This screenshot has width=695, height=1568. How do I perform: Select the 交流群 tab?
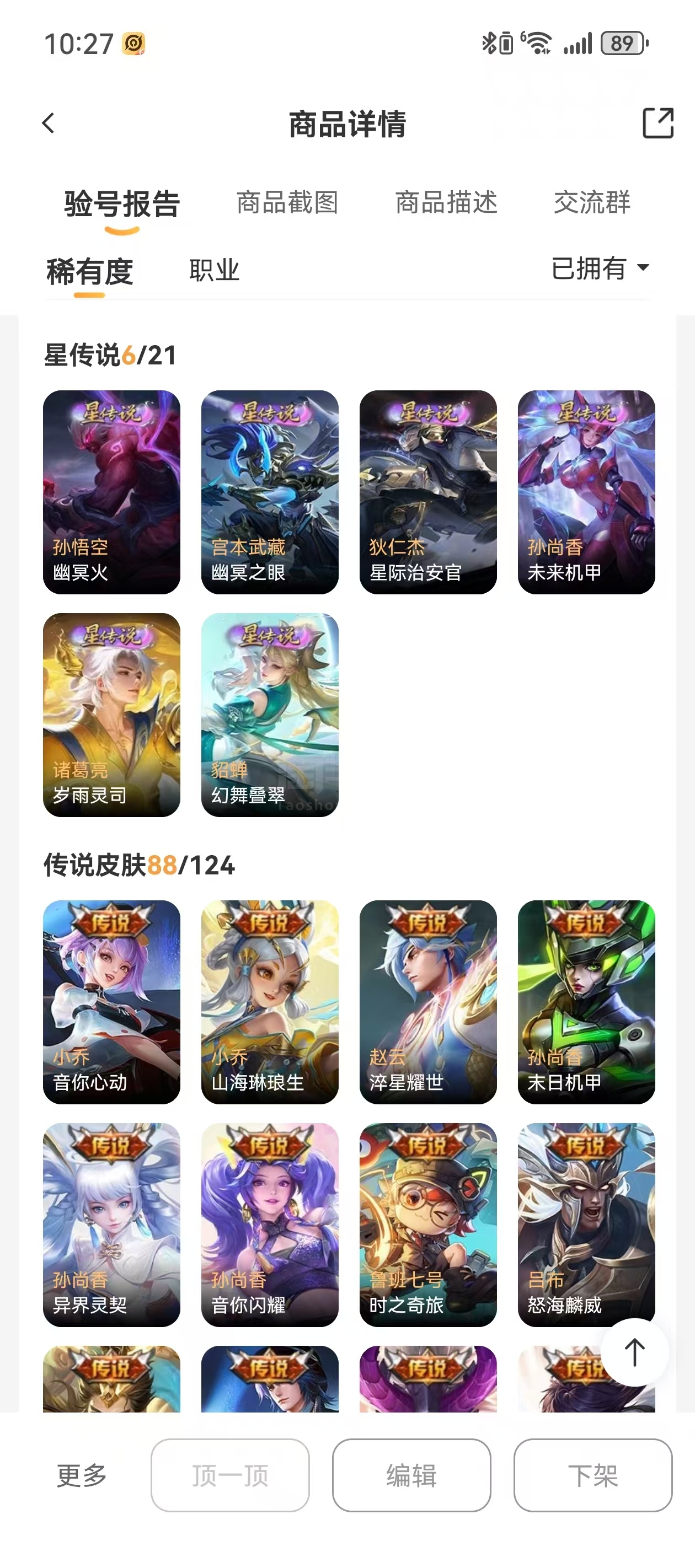[x=591, y=203]
